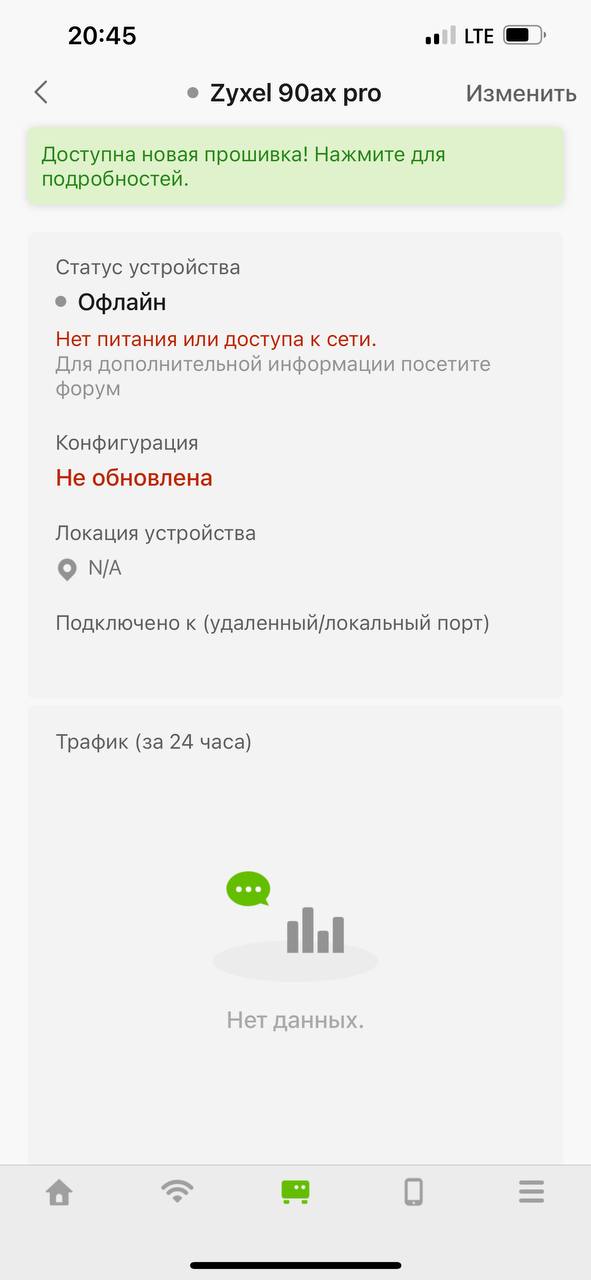Screen dimensions: 591x1280
Task: Open the new firmware available banner
Action: click(295, 166)
